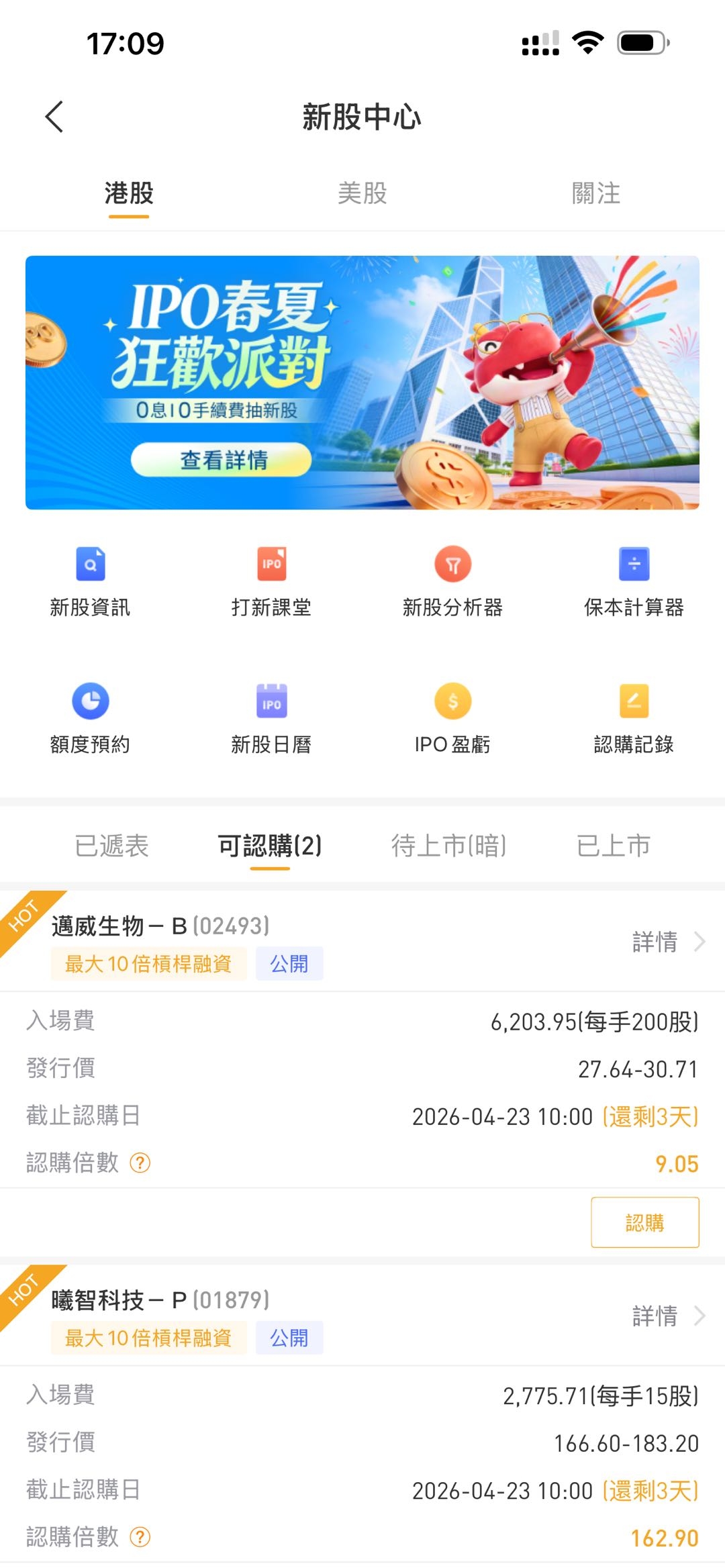Tap the 認購倍數 help icon for 曦智科技－P
This screenshot has height=1568, width=725.
(x=140, y=1536)
